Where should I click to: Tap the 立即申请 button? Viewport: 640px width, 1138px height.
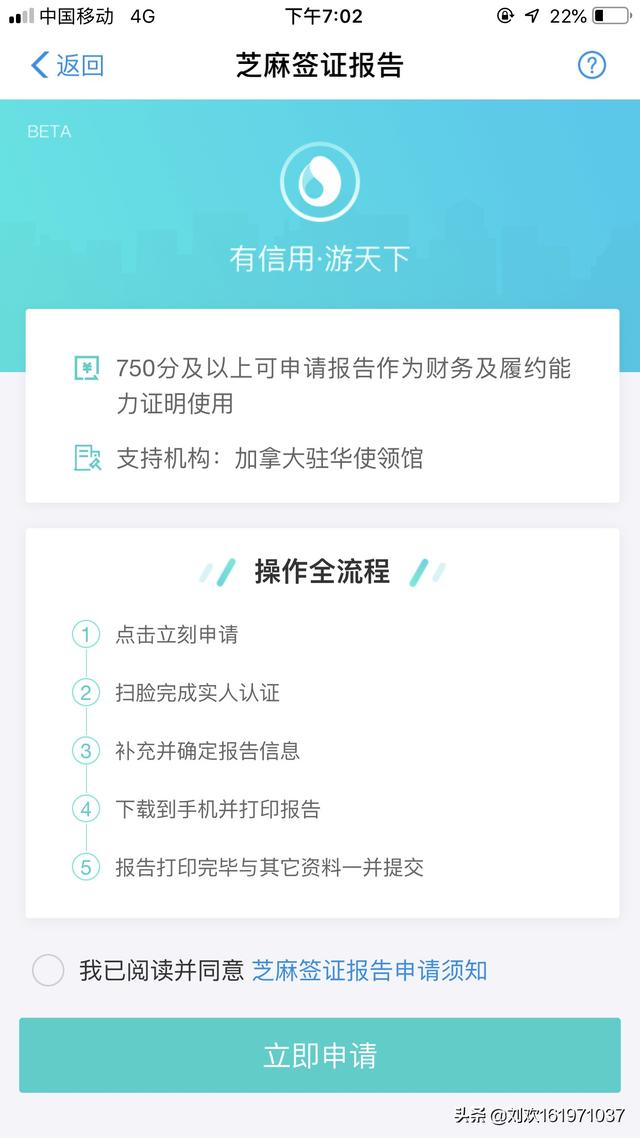(x=320, y=1056)
